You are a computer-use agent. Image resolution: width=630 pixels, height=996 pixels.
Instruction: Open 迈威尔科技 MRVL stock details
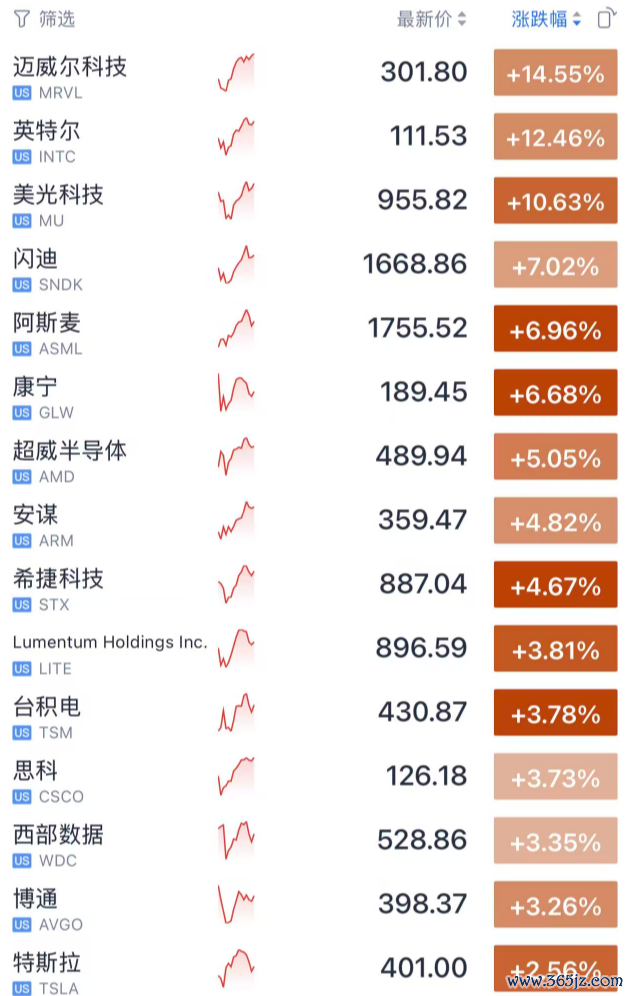click(x=315, y=74)
